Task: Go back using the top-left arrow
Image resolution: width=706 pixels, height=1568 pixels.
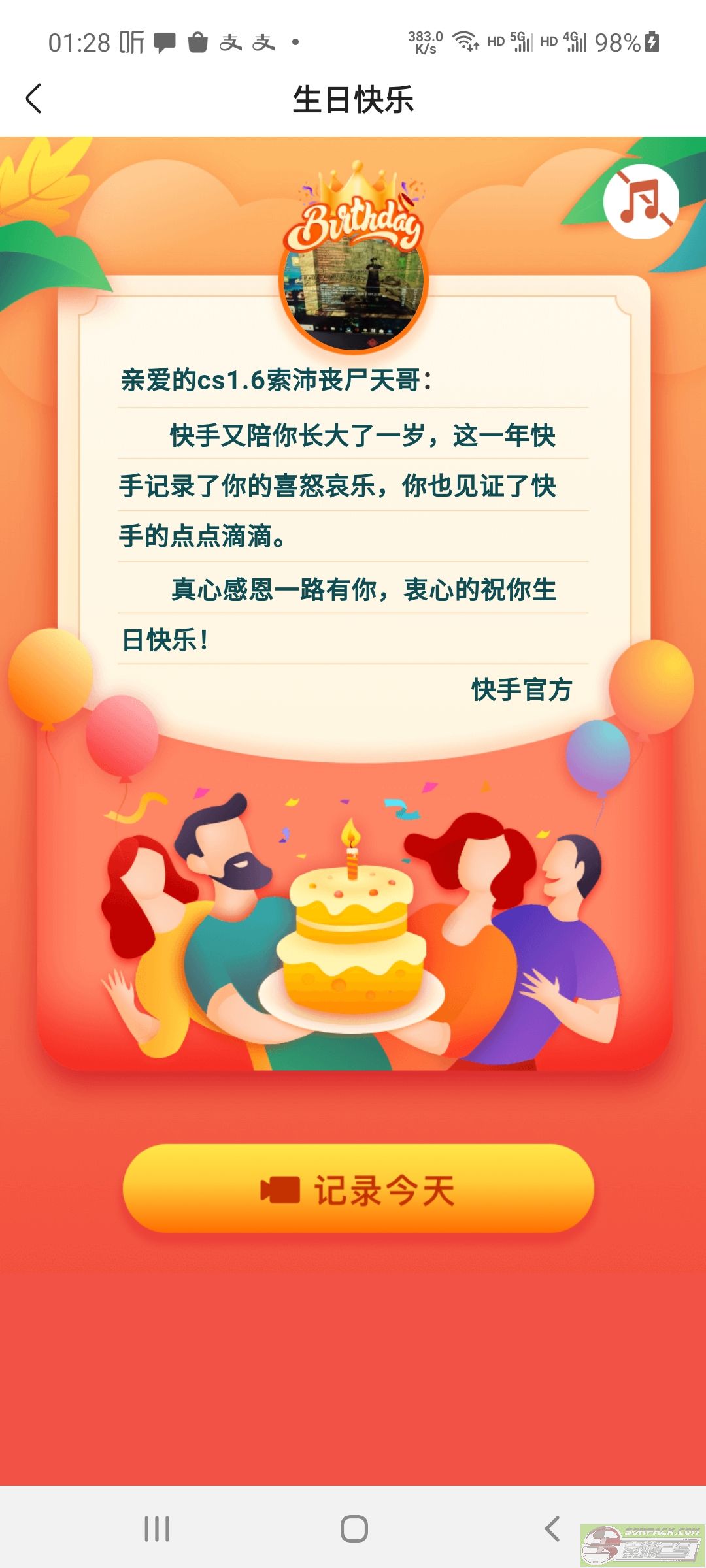Action: click(x=33, y=99)
